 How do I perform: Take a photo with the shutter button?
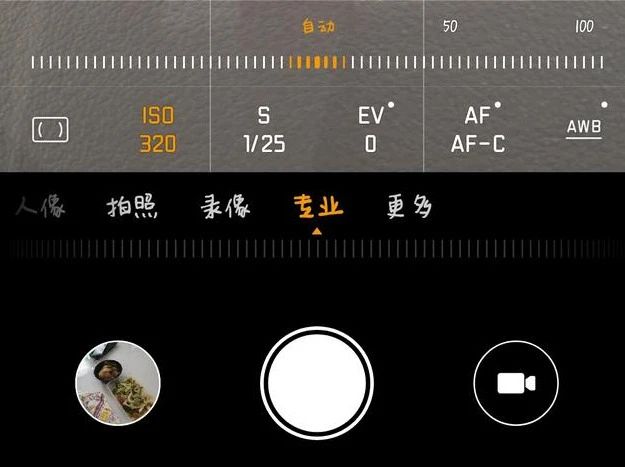click(316, 383)
